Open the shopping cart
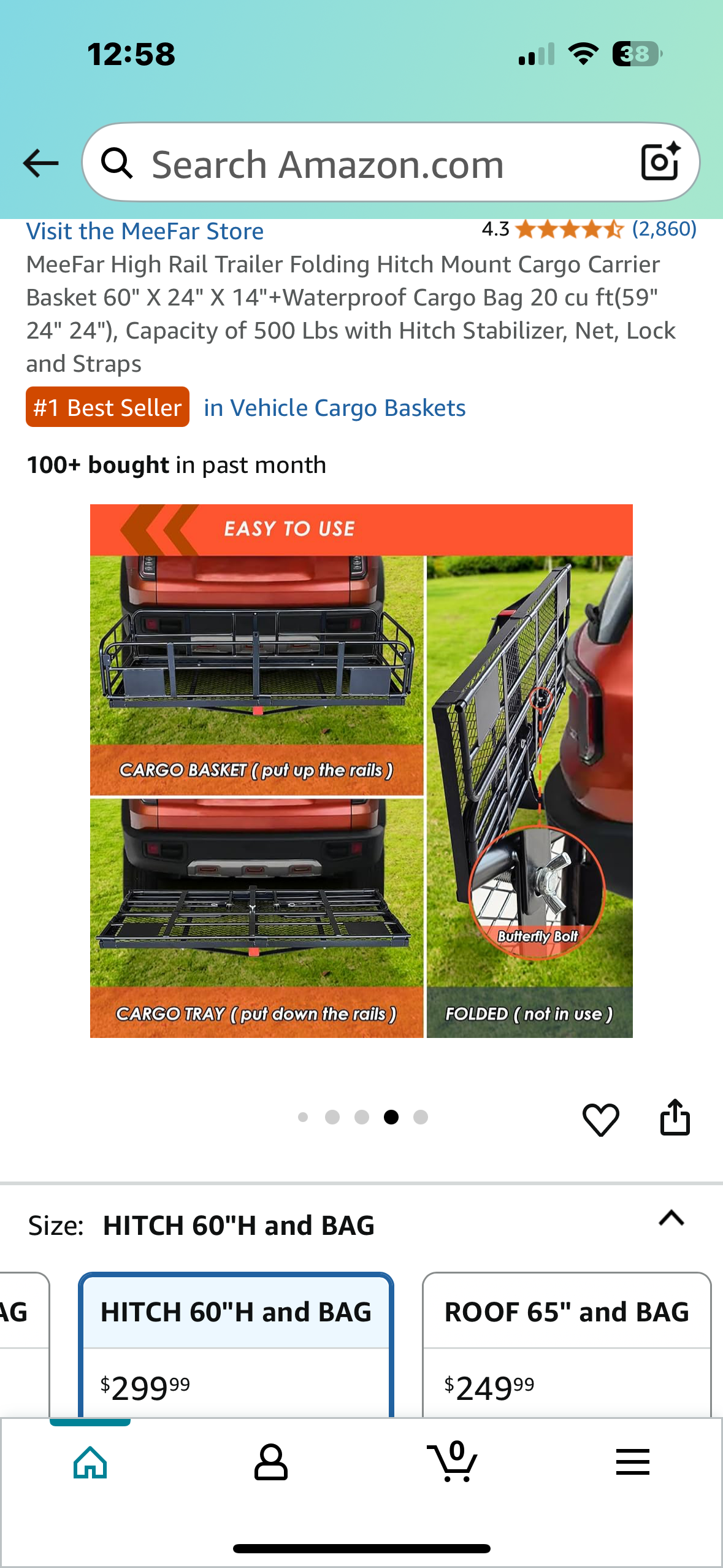723x1568 pixels. (x=453, y=1462)
